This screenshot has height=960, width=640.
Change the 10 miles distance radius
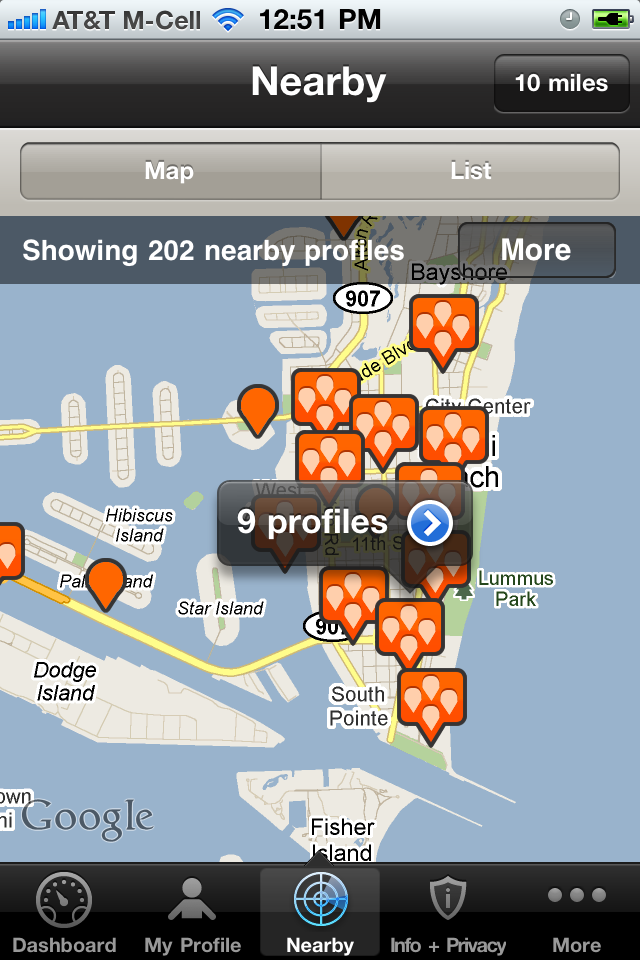click(560, 83)
